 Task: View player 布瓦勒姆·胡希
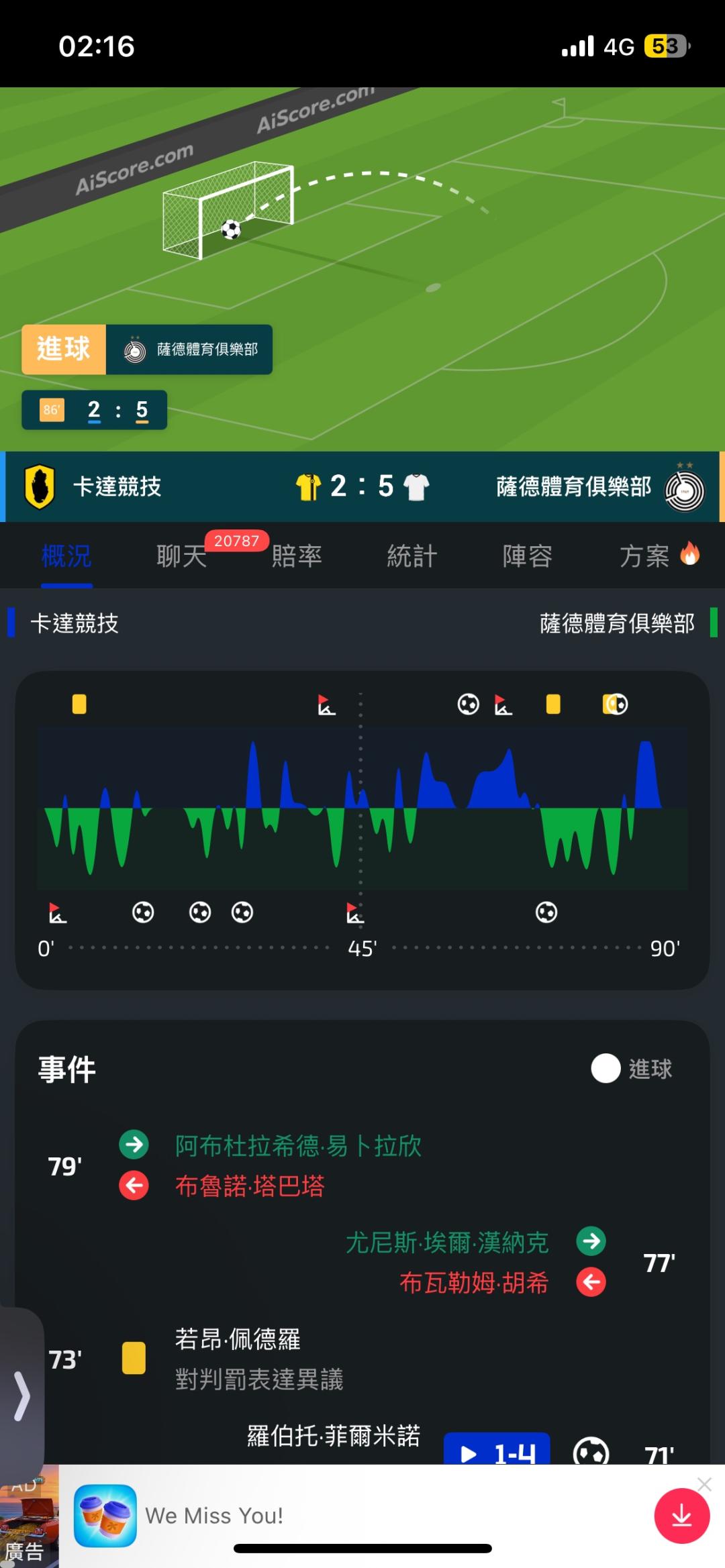click(474, 1282)
